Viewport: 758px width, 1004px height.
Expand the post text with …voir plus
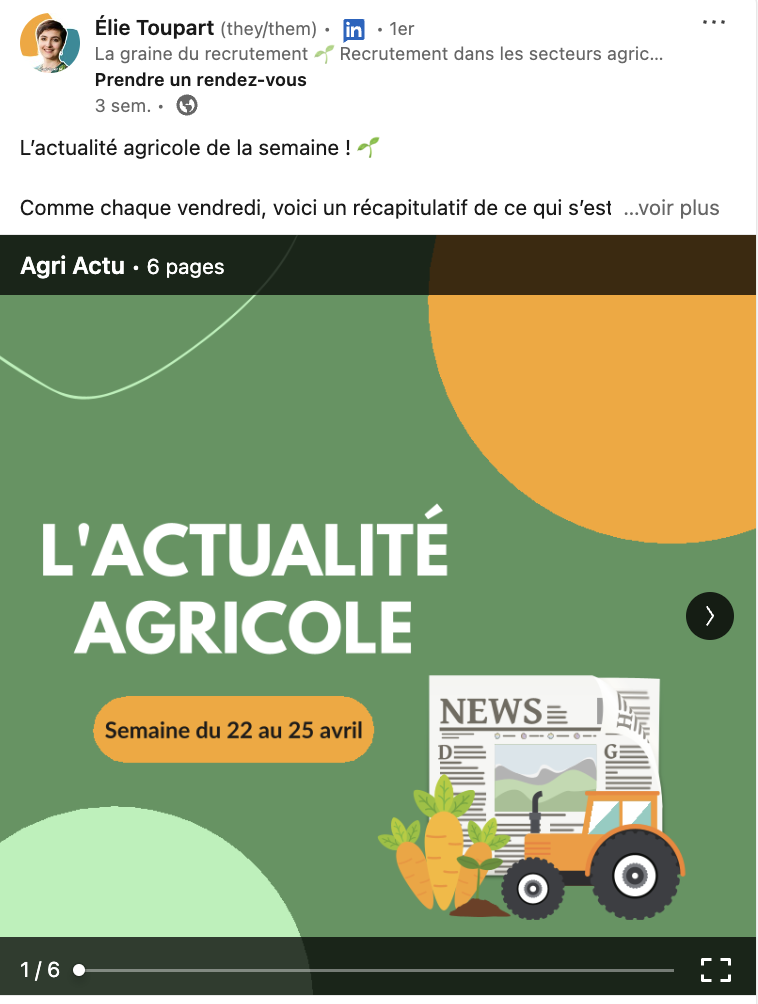pyautogui.click(x=672, y=208)
